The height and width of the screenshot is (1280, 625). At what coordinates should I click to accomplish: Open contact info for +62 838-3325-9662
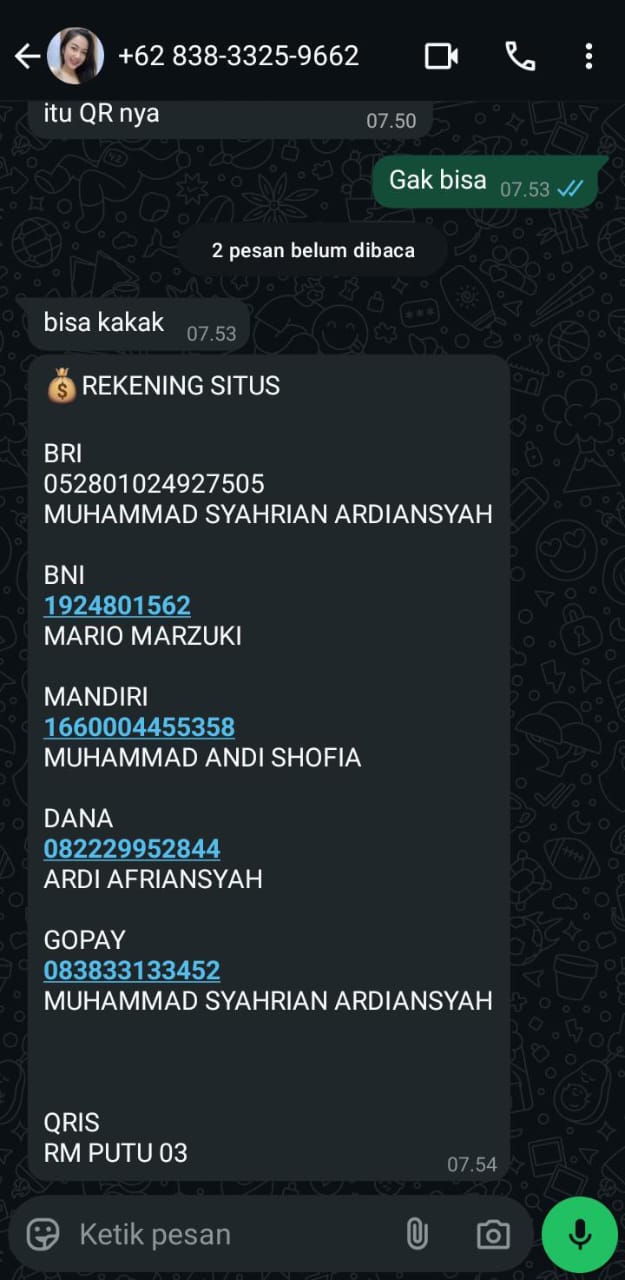pyautogui.click(x=238, y=56)
